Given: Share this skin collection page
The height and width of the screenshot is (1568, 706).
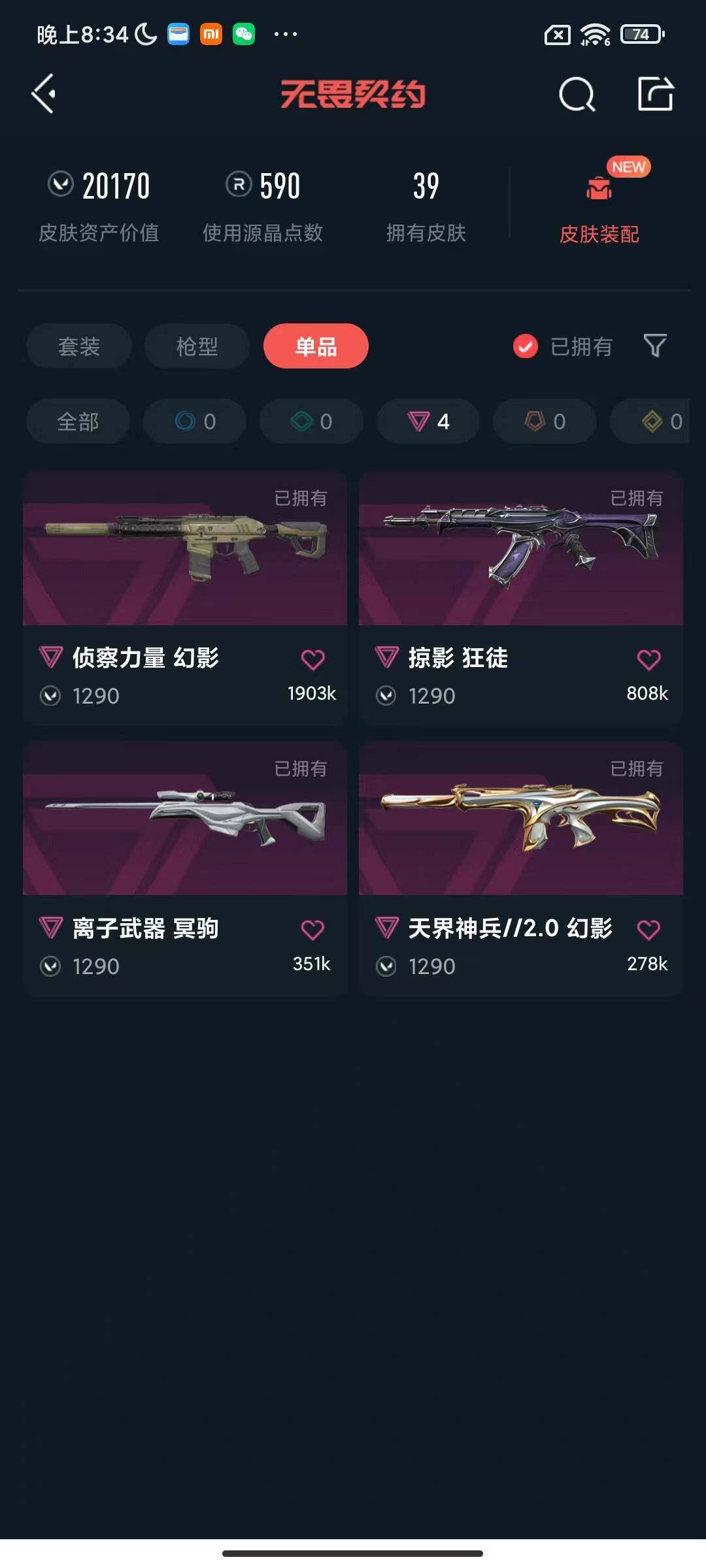Looking at the screenshot, I should tap(655, 94).
